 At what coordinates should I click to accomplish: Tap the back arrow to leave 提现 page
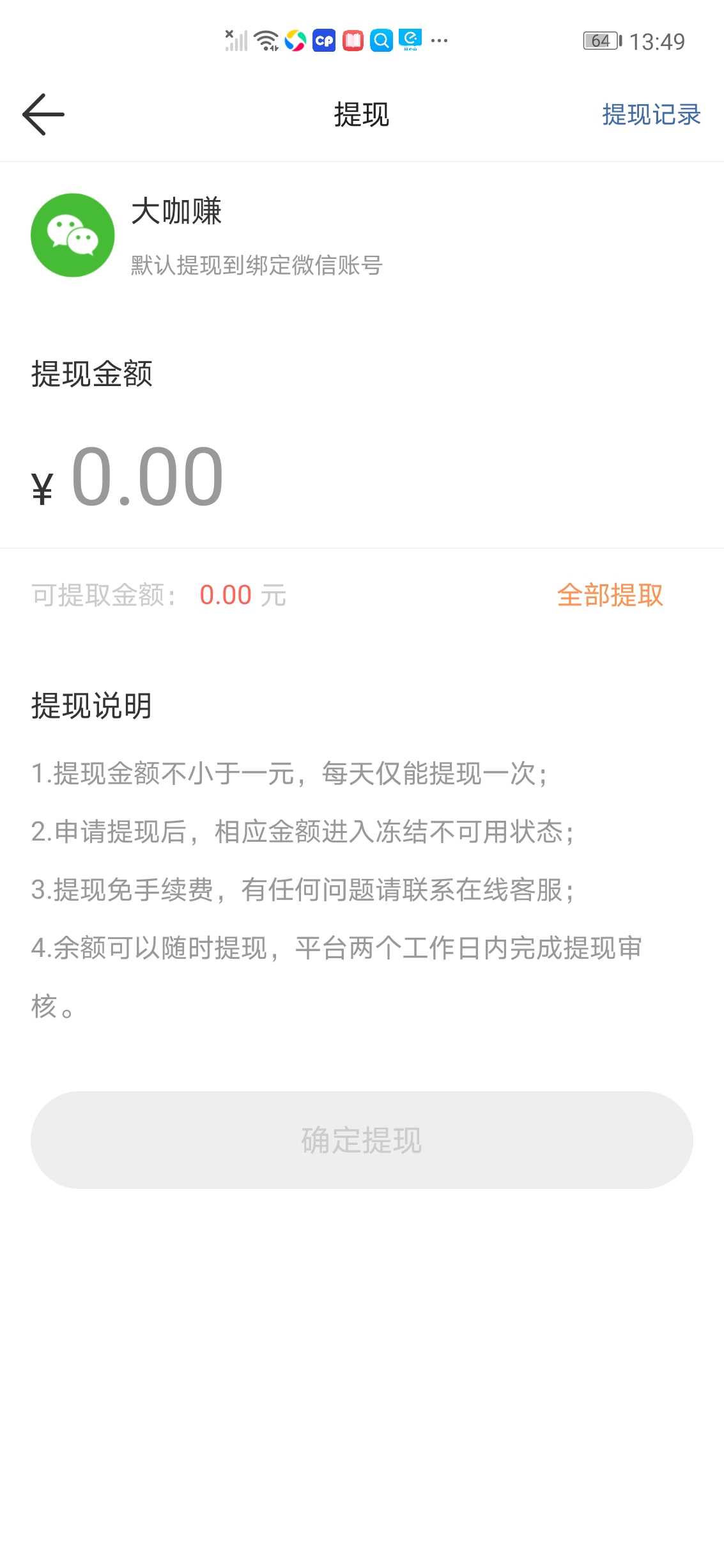click(x=43, y=115)
